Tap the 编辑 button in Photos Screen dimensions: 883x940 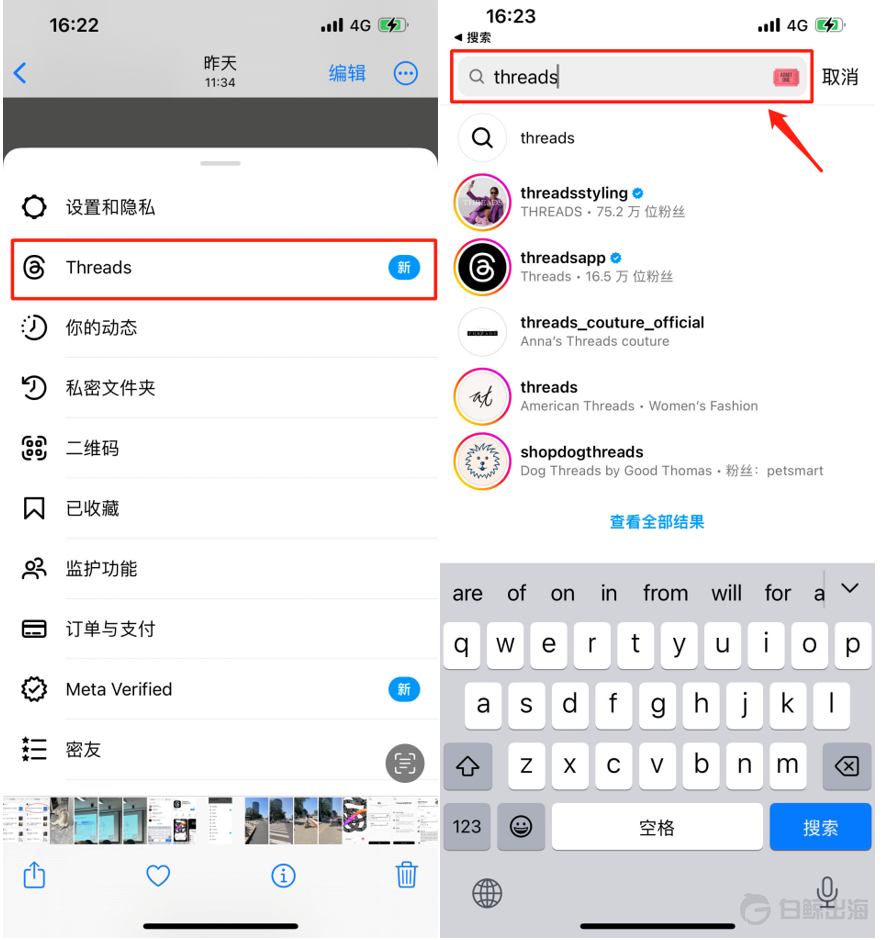pyautogui.click(x=347, y=73)
